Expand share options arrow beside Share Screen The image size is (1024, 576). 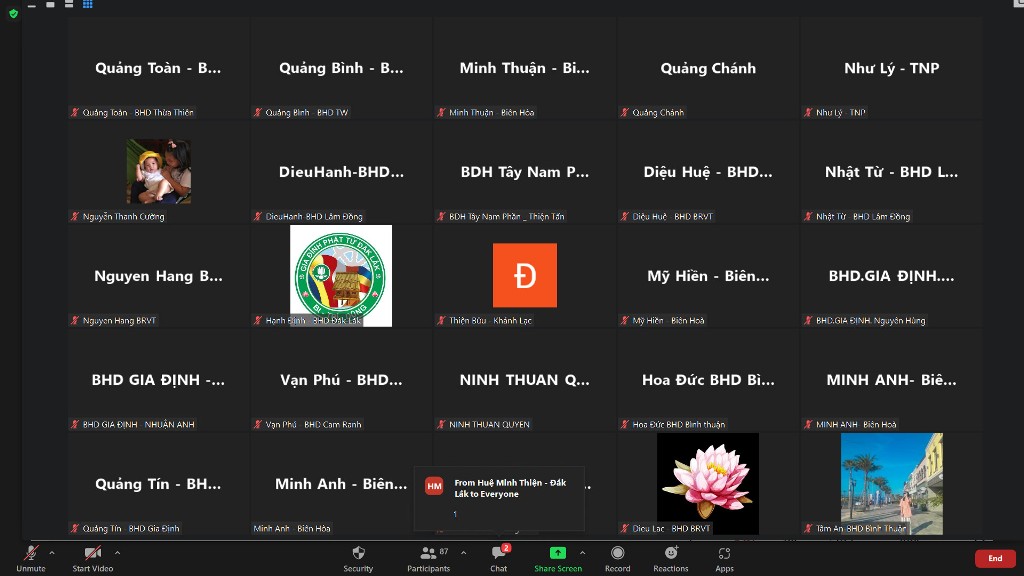coord(583,553)
